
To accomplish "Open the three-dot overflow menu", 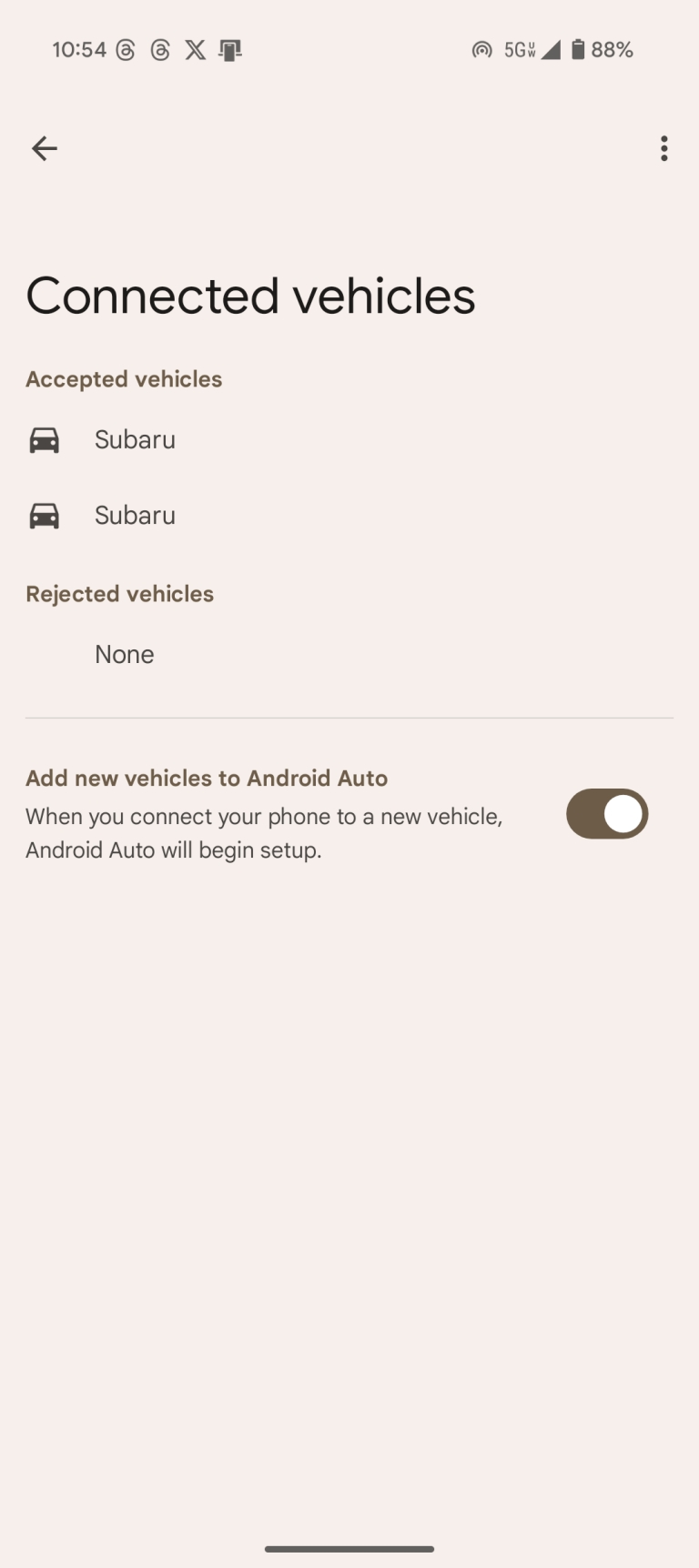I will point(664,148).
